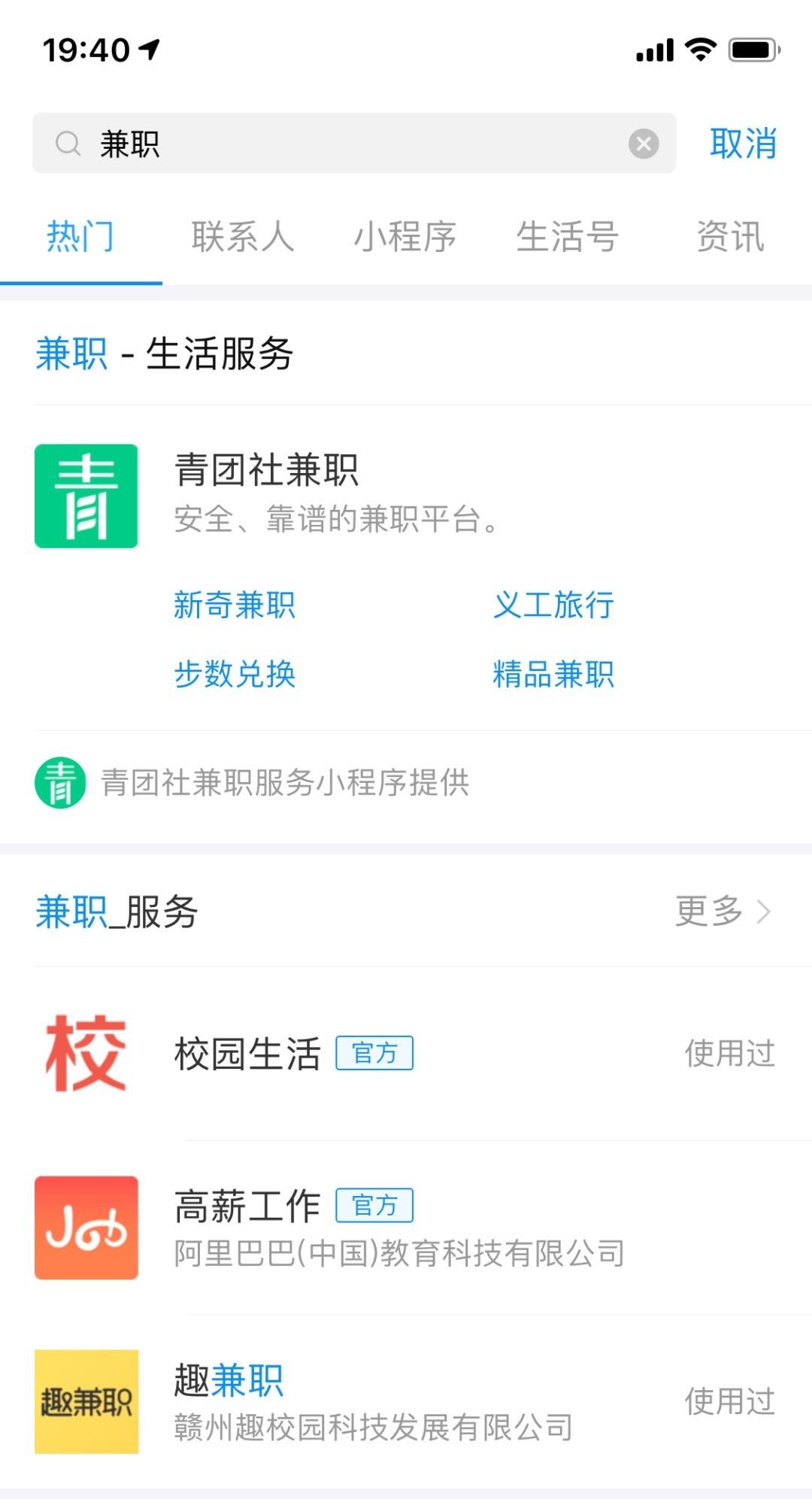Clear the search text with the X icon
The width and height of the screenshot is (812, 1499).
pyautogui.click(x=644, y=143)
